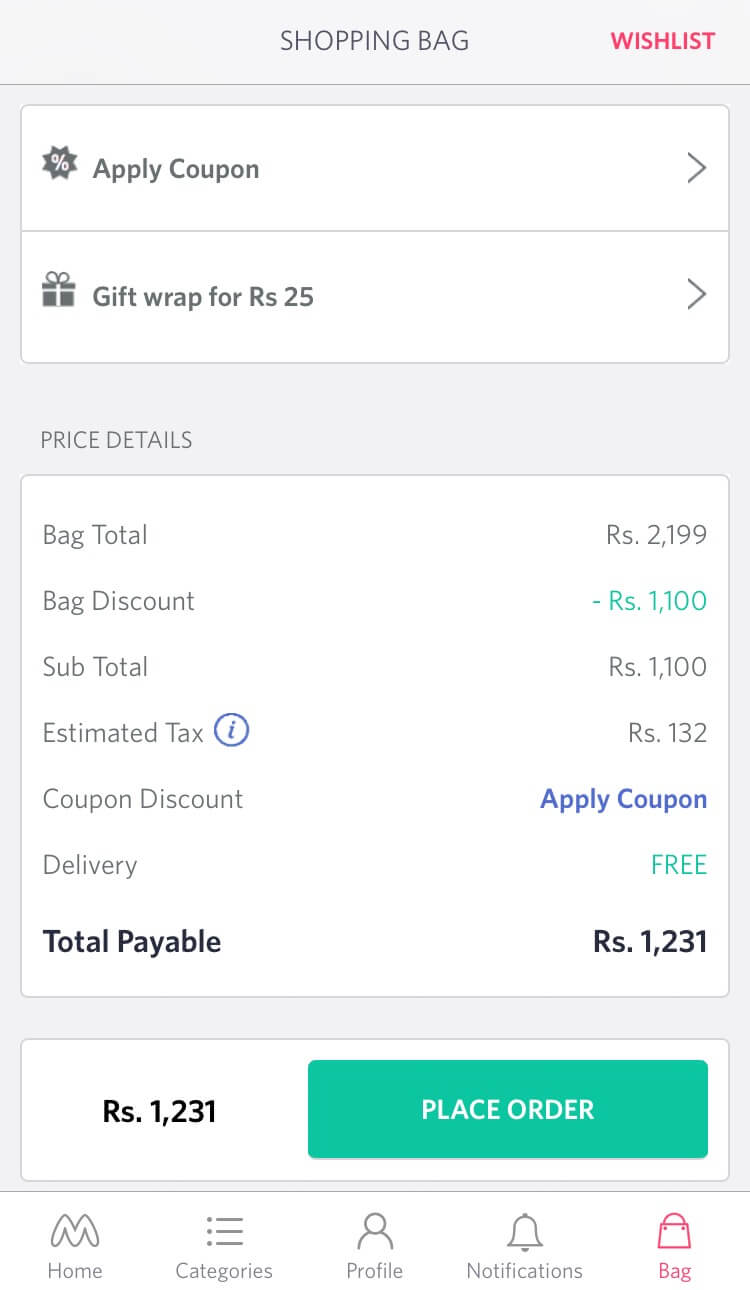Image resolution: width=750 pixels, height=1290 pixels.
Task: Open the Categories list icon
Action: [224, 1231]
